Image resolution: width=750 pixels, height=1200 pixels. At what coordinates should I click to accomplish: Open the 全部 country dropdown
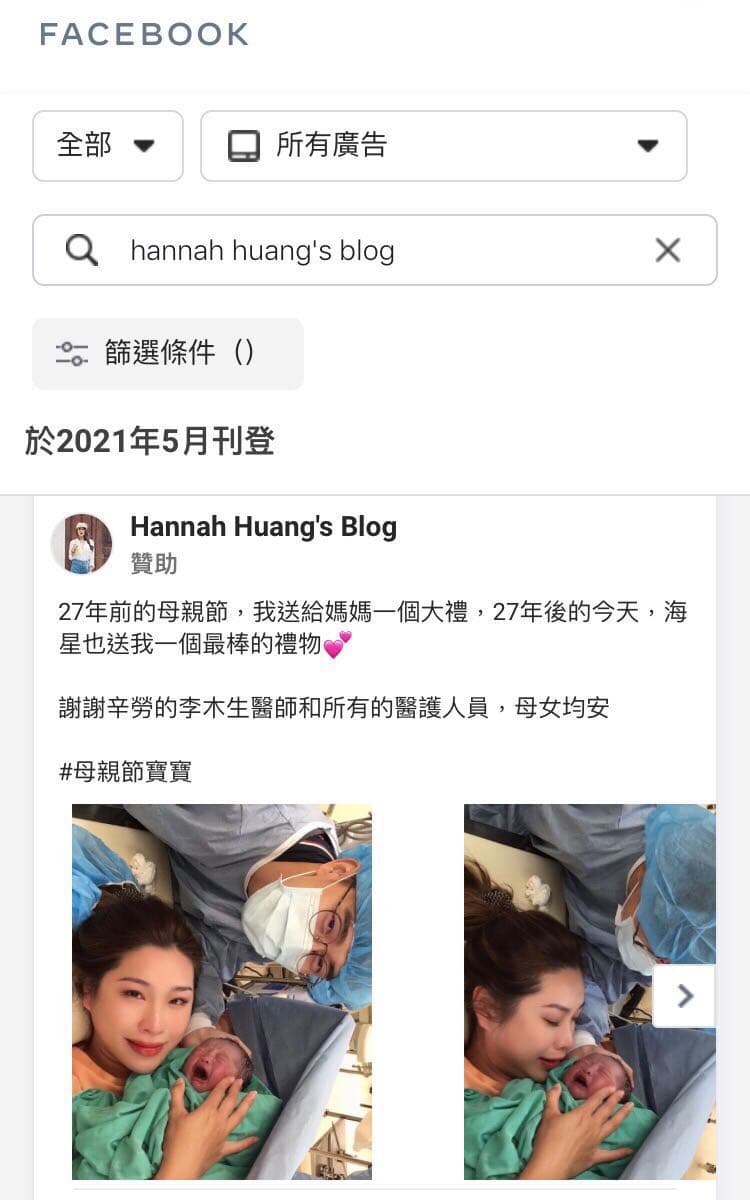(x=108, y=146)
